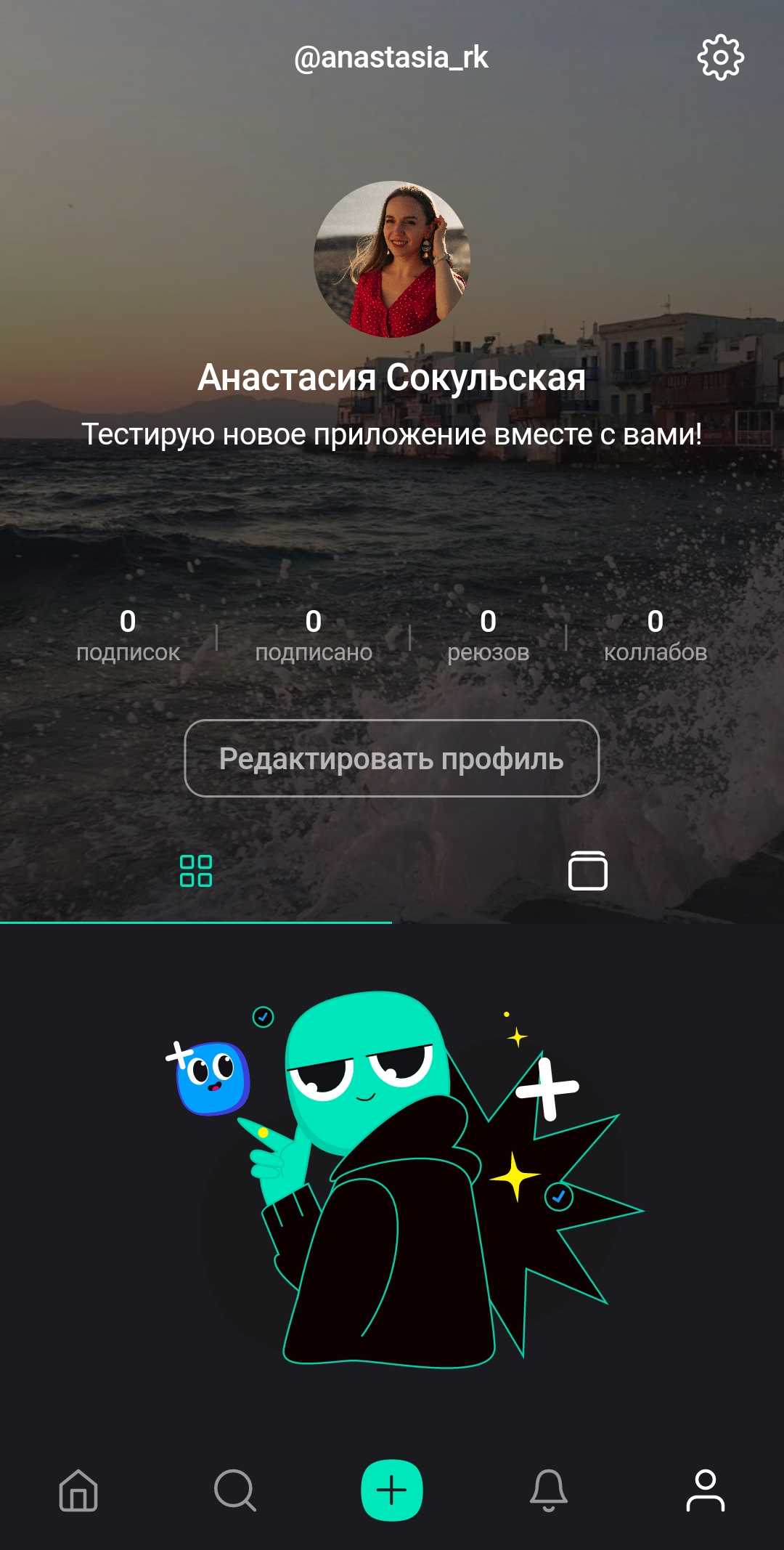Open the коллабов count
The width and height of the screenshot is (784, 1550).
[655, 636]
